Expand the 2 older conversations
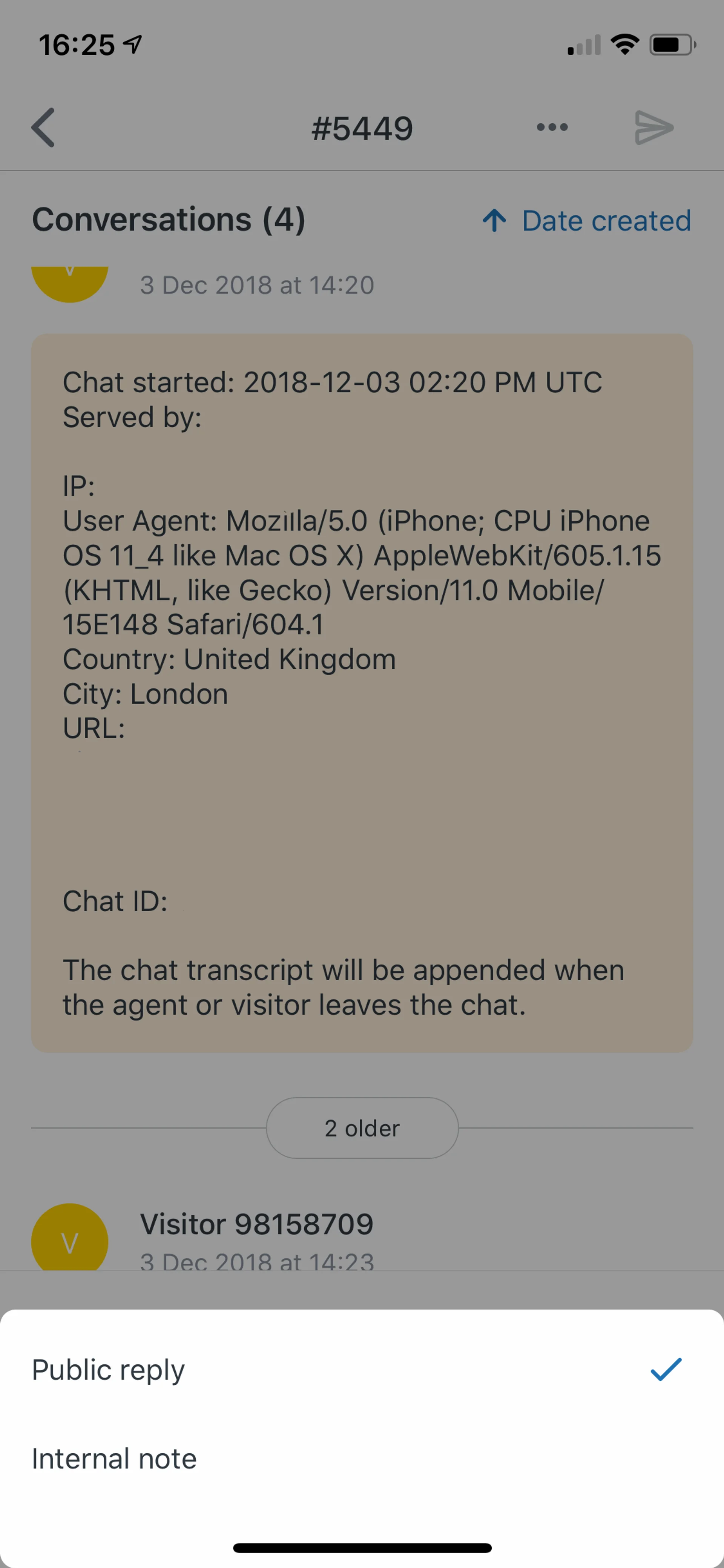Image resolution: width=724 pixels, height=1568 pixels. [x=362, y=1128]
